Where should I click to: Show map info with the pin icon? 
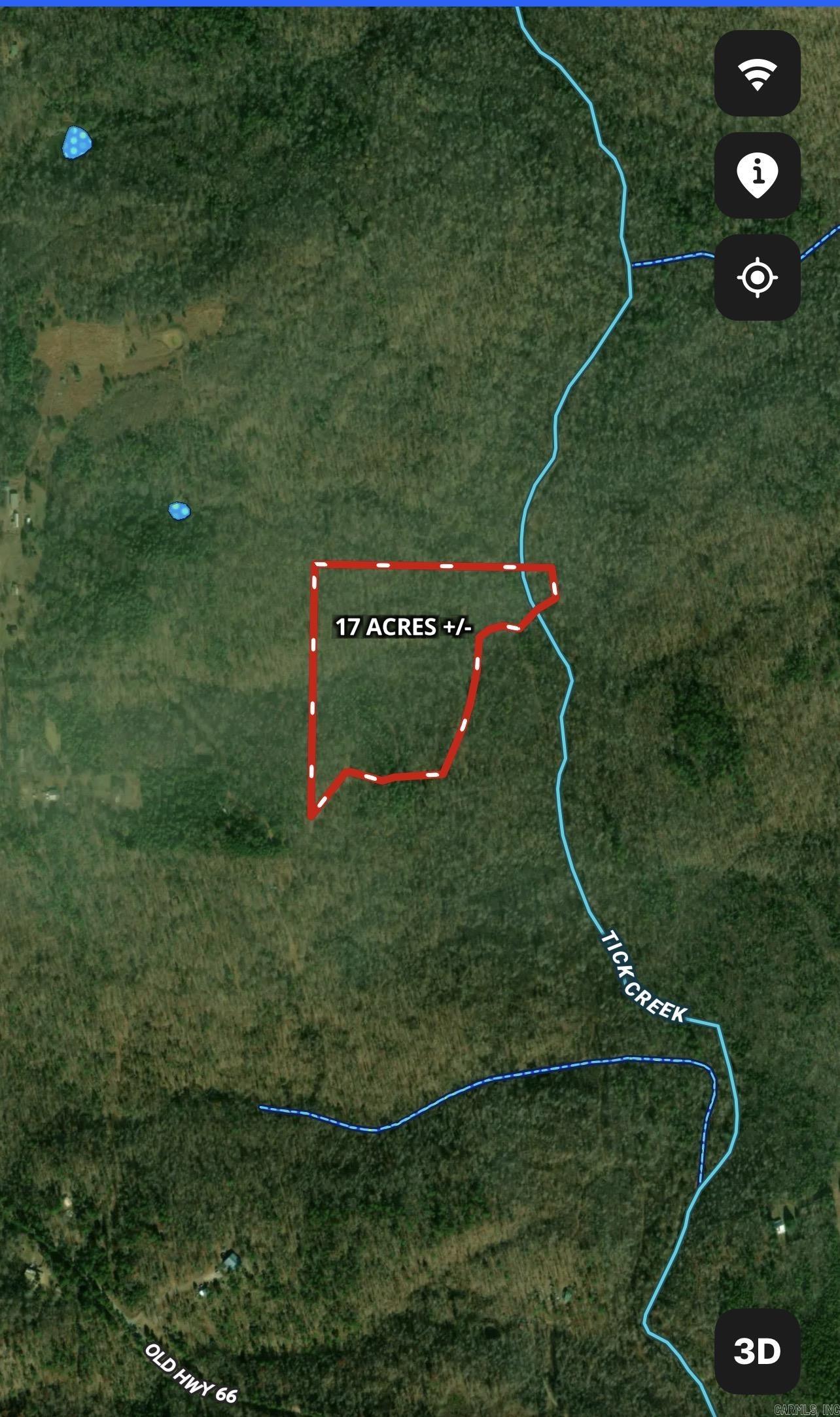click(757, 175)
